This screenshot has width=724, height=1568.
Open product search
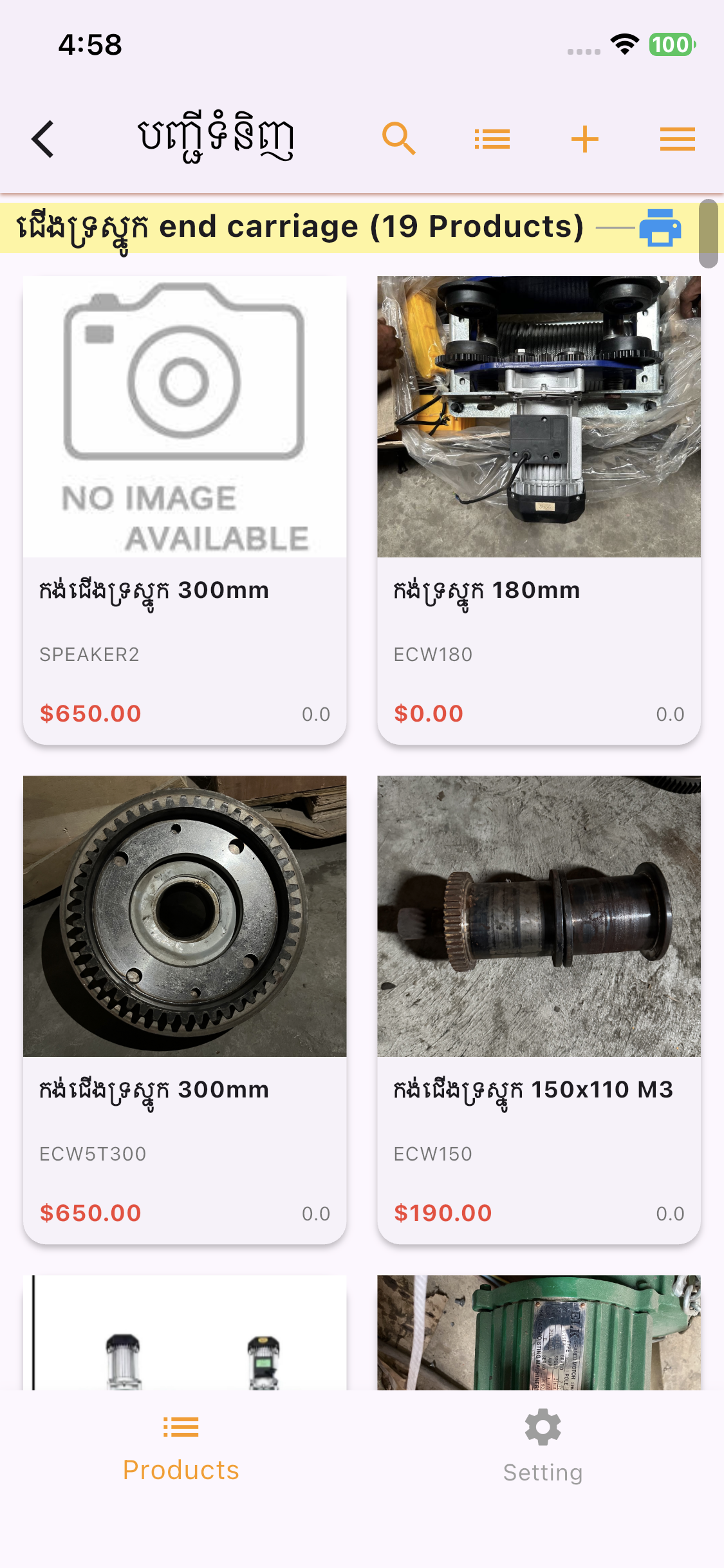[399, 139]
